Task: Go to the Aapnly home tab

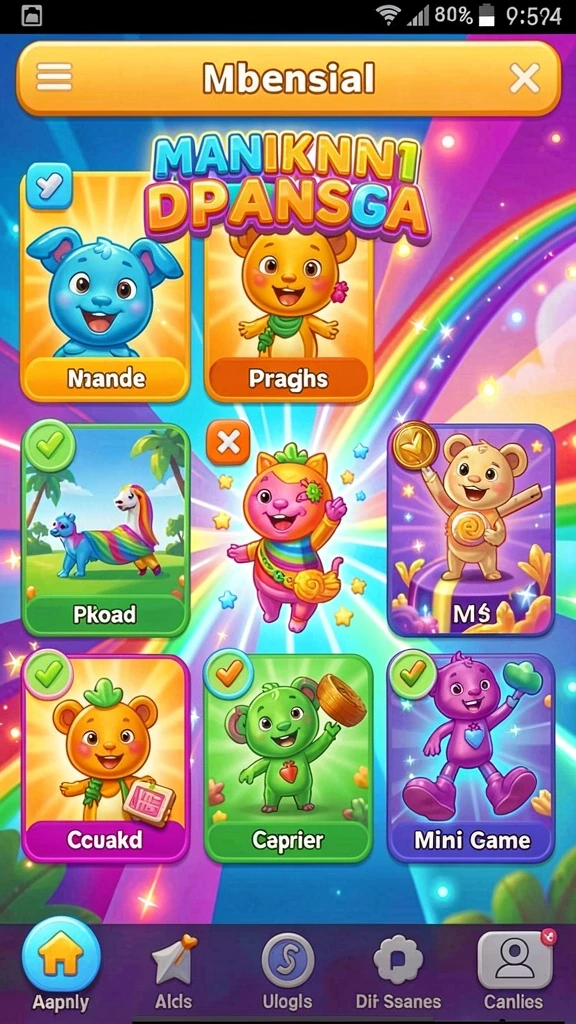Action: point(61,967)
